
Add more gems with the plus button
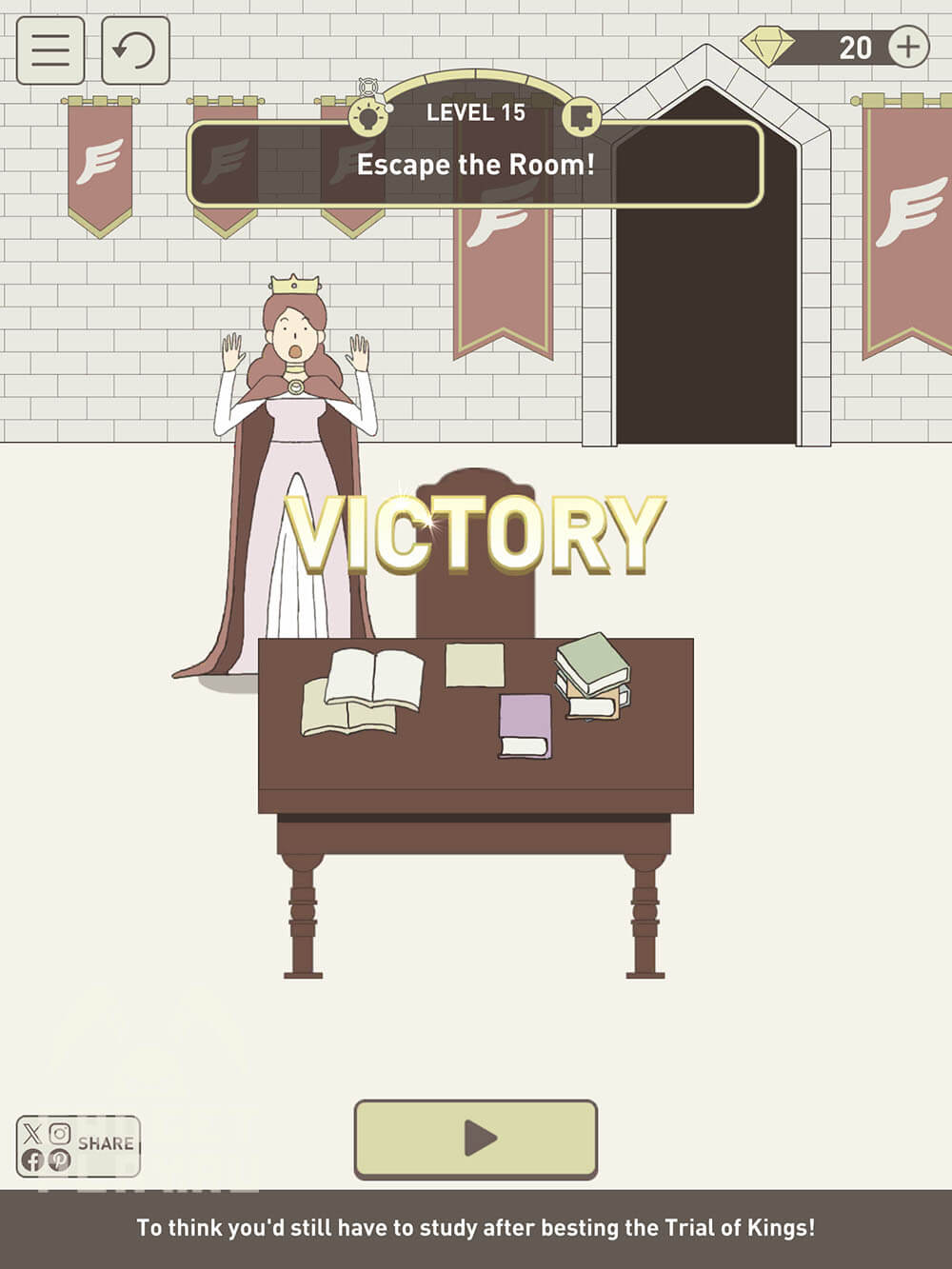908,47
